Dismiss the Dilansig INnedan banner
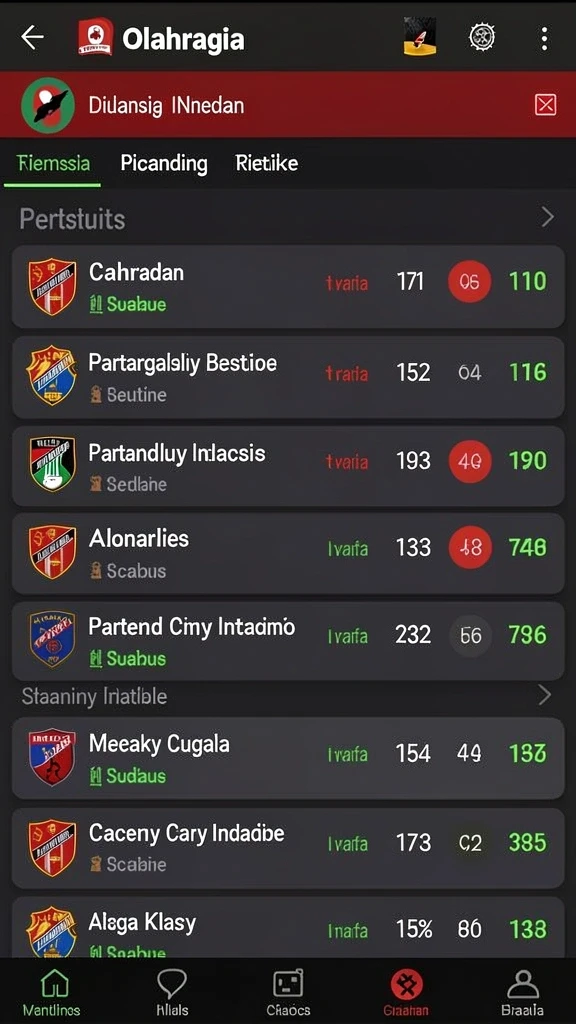The image size is (576, 1024). point(545,104)
